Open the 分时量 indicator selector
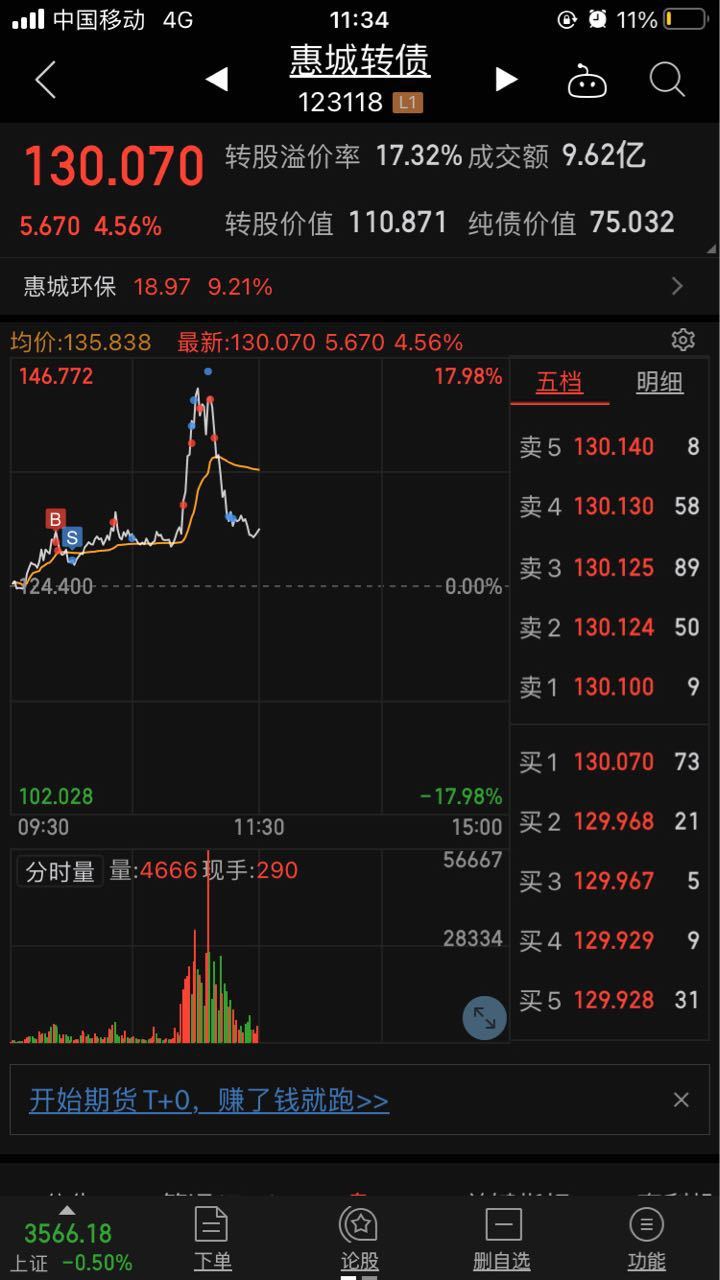This screenshot has width=720, height=1280. point(60,872)
